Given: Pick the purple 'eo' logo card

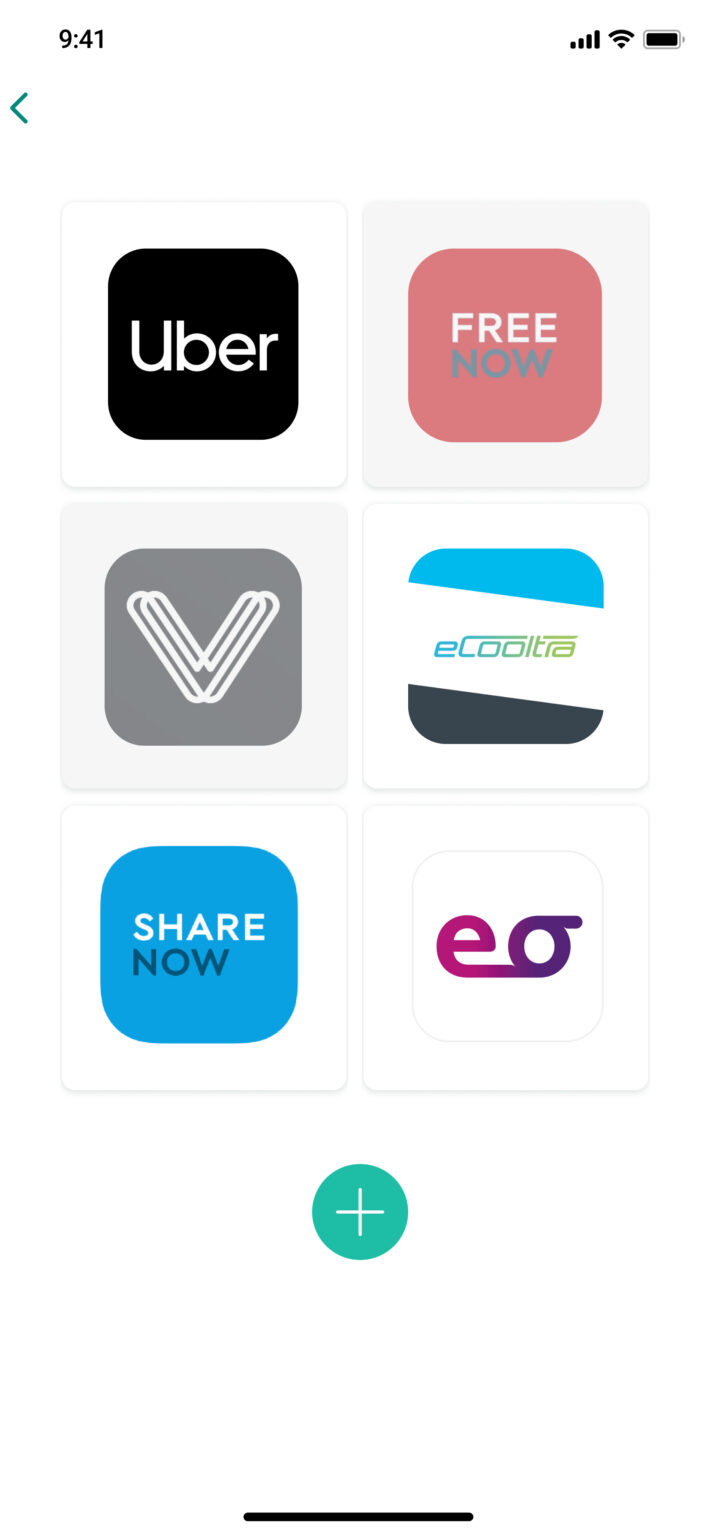Looking at the screenshot, I should coord(505,946).
